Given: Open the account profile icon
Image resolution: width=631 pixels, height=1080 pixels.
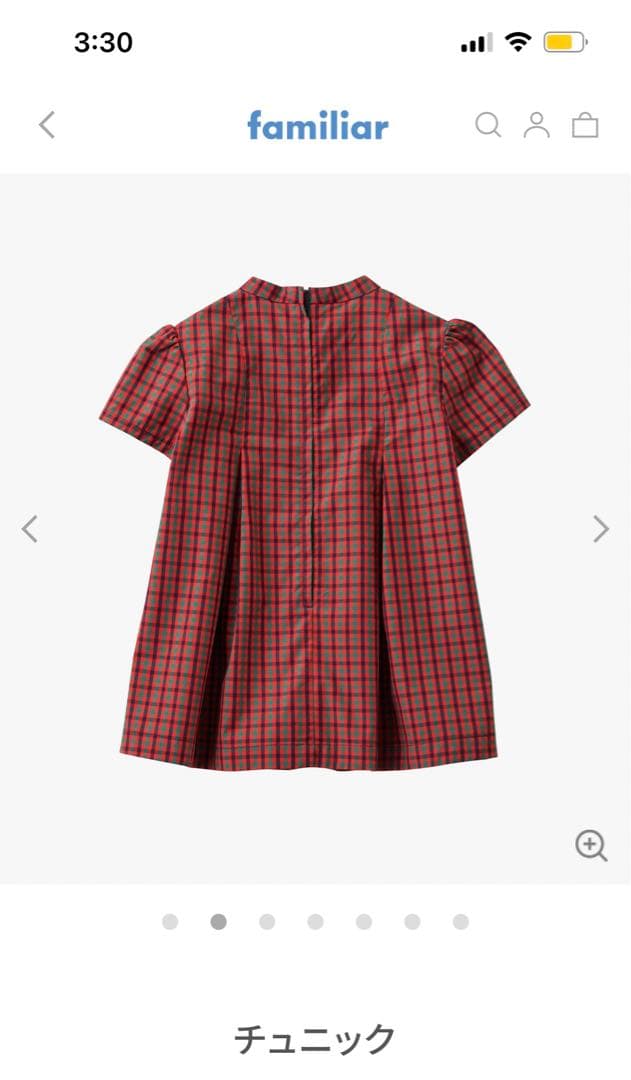Looking at the screenshot, I should [537, 125].
